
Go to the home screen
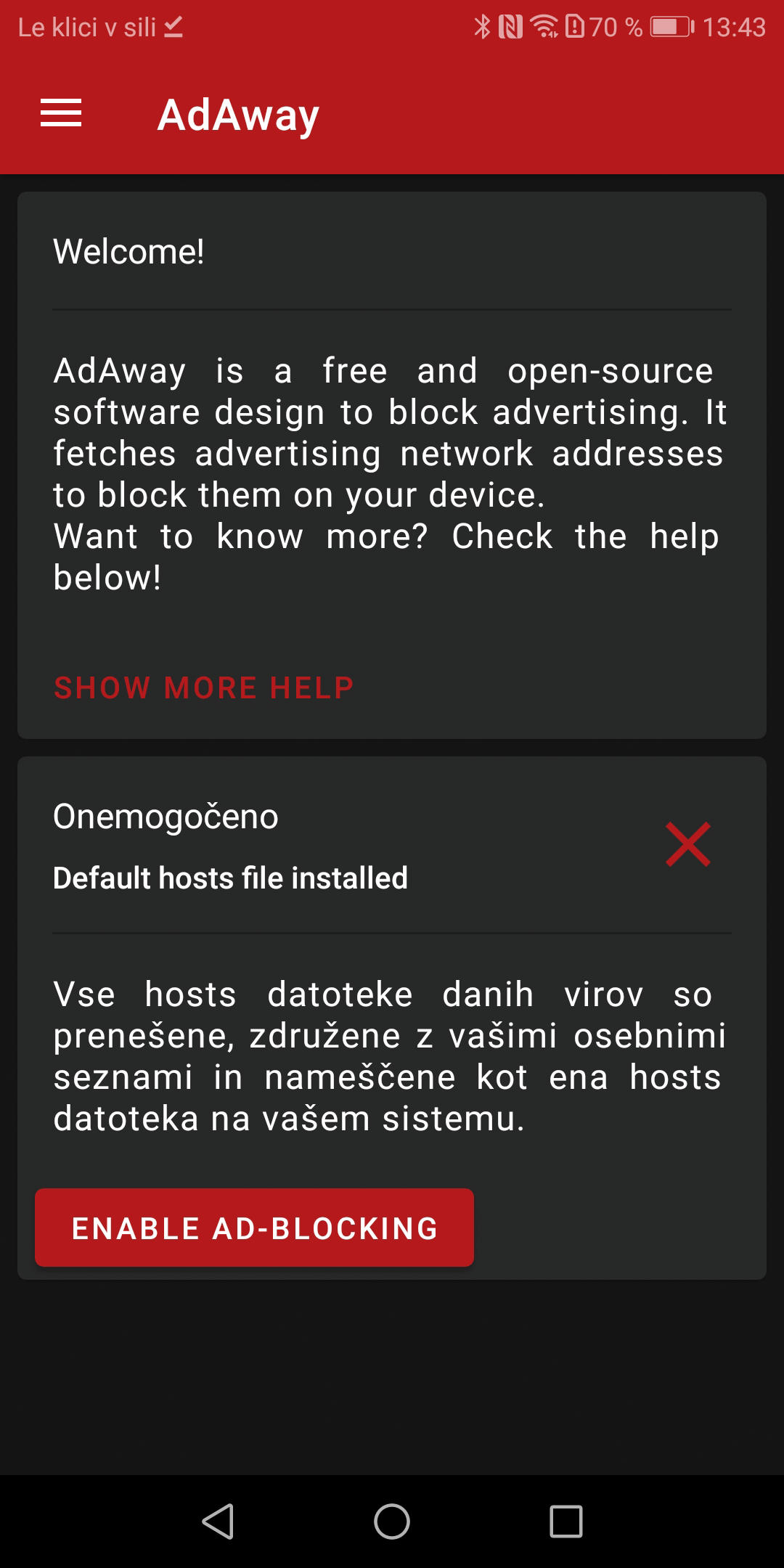click(392, 1522)
